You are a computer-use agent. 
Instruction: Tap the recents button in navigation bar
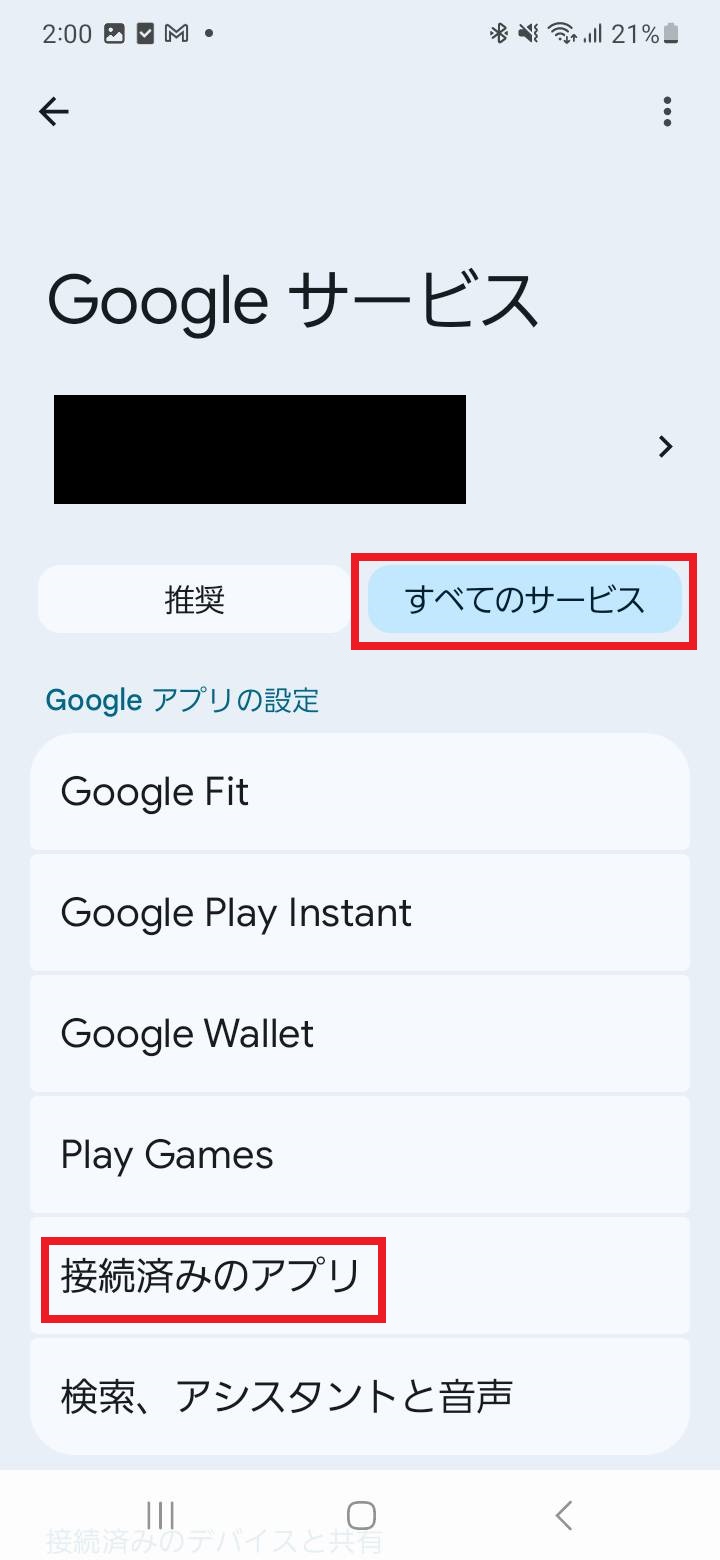tap(160, 1513)
